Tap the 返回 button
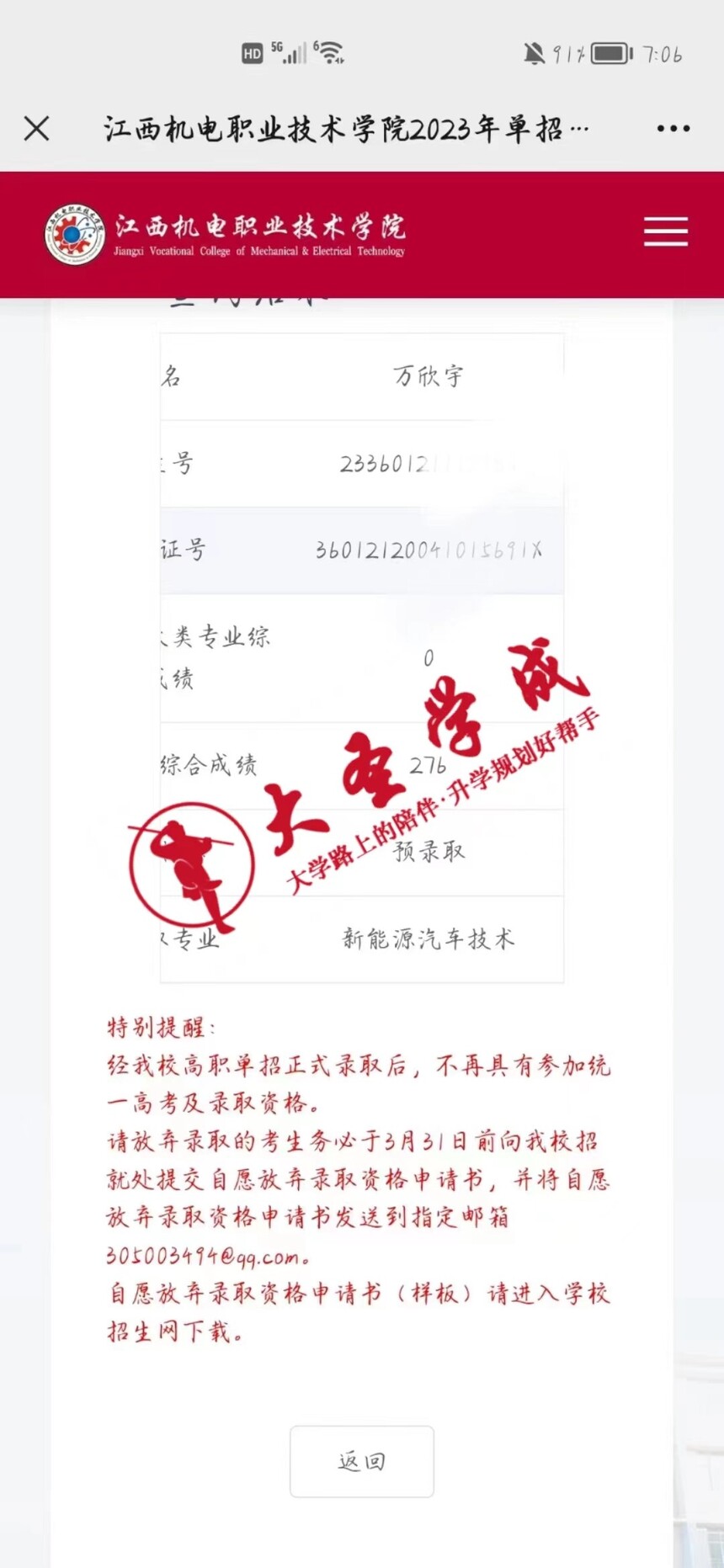The width and height of the screenshot is (724, 1568). (x=362, y=1461)
